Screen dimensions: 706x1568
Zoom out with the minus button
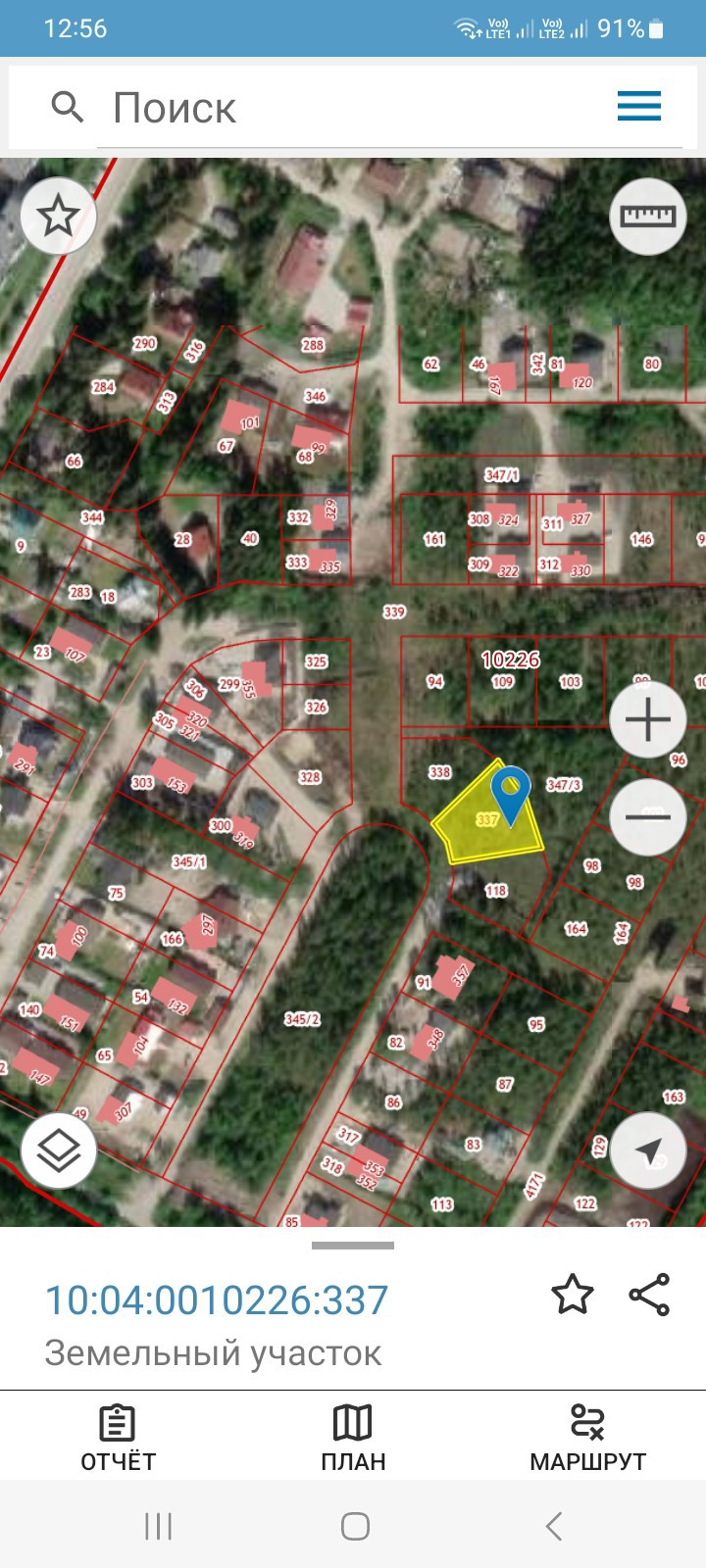(x=647, y=816)
